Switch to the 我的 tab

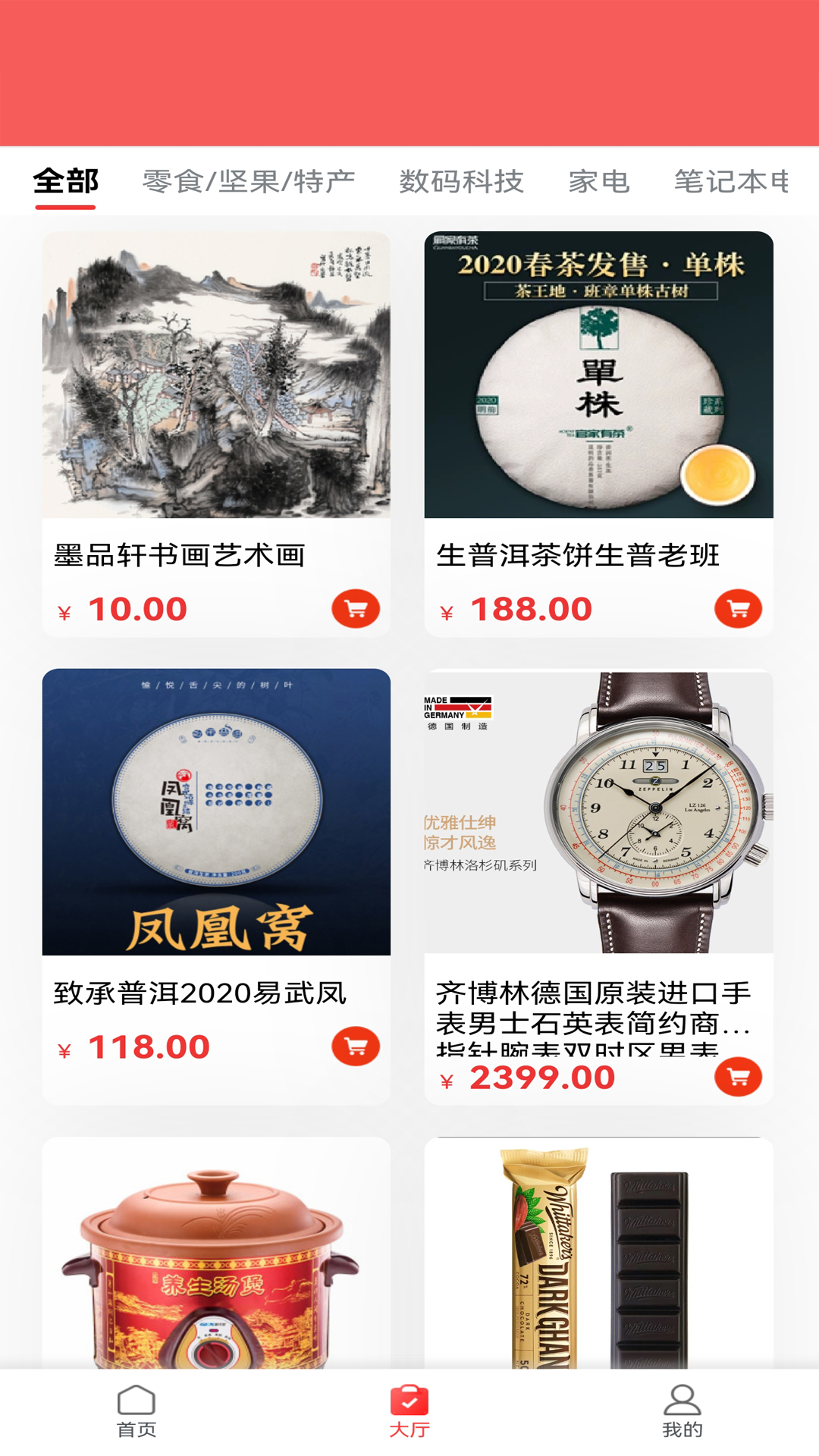(x=682, y=1412)
